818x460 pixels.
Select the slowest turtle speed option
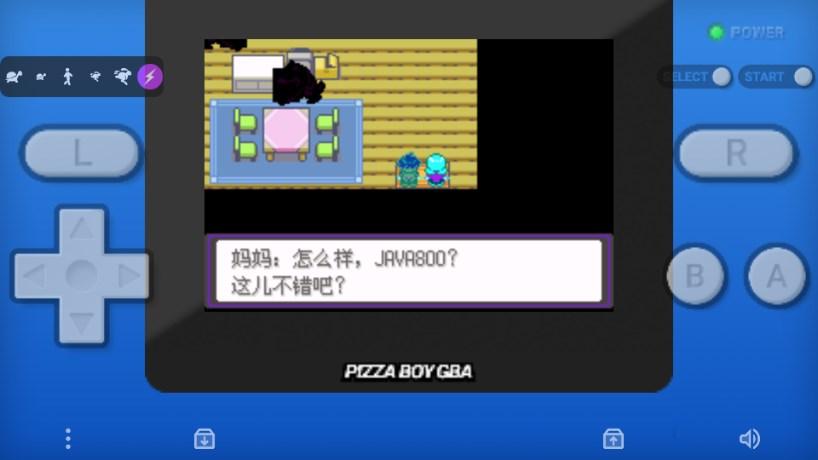click(x=13, y=76)
